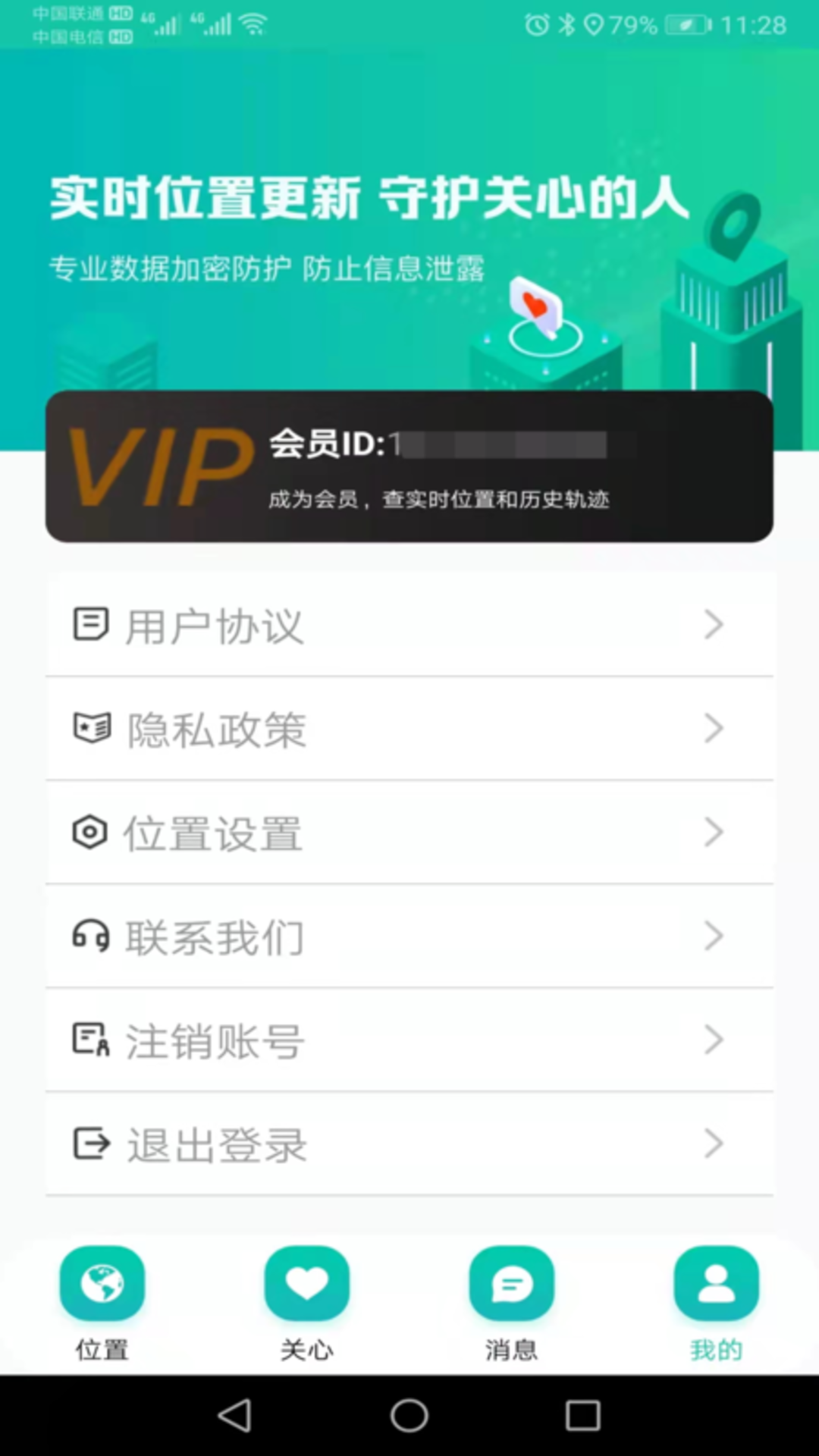The width and height of the screenshot is (819, 1456).
Task: Open 用户协议 user agreement
Action: (x=409, y=625)
